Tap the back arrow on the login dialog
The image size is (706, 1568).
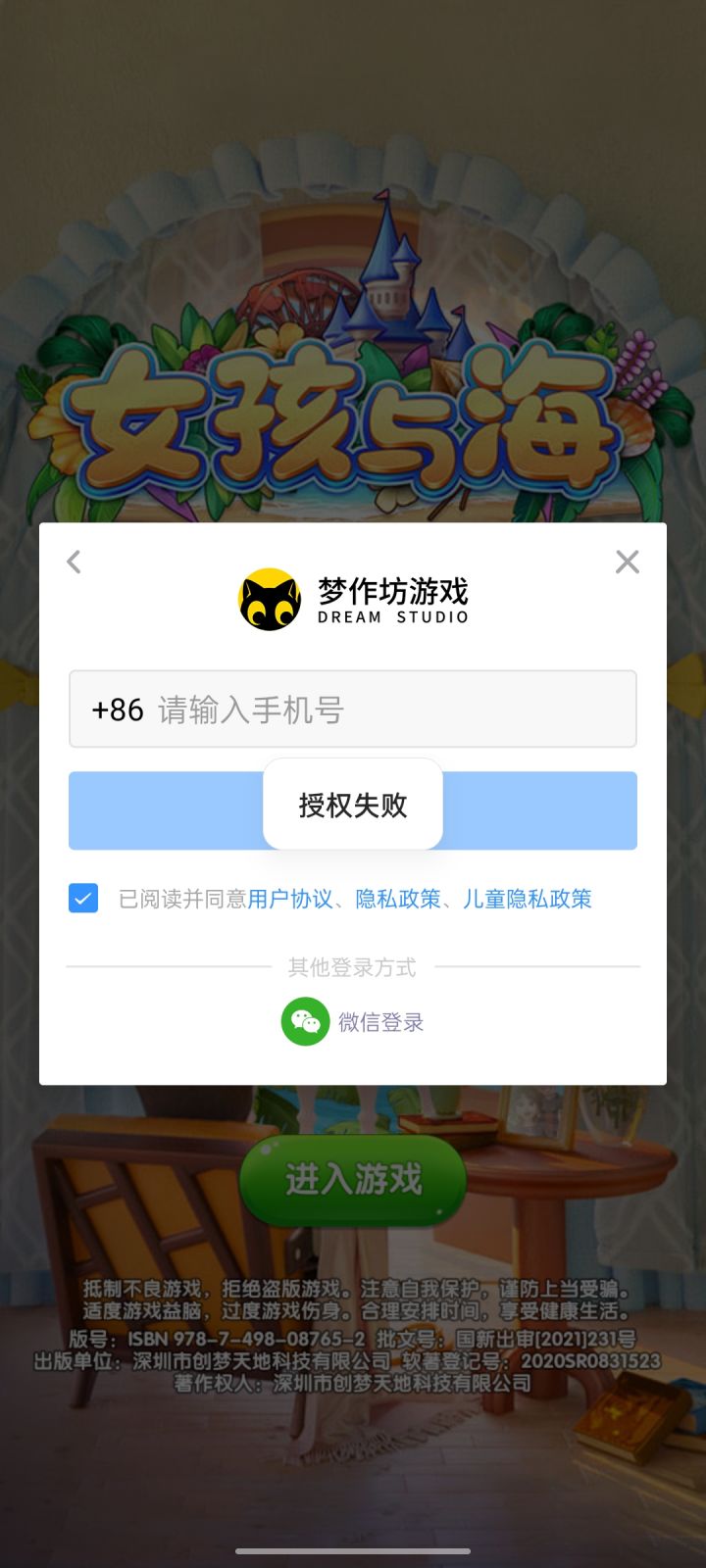74,562
